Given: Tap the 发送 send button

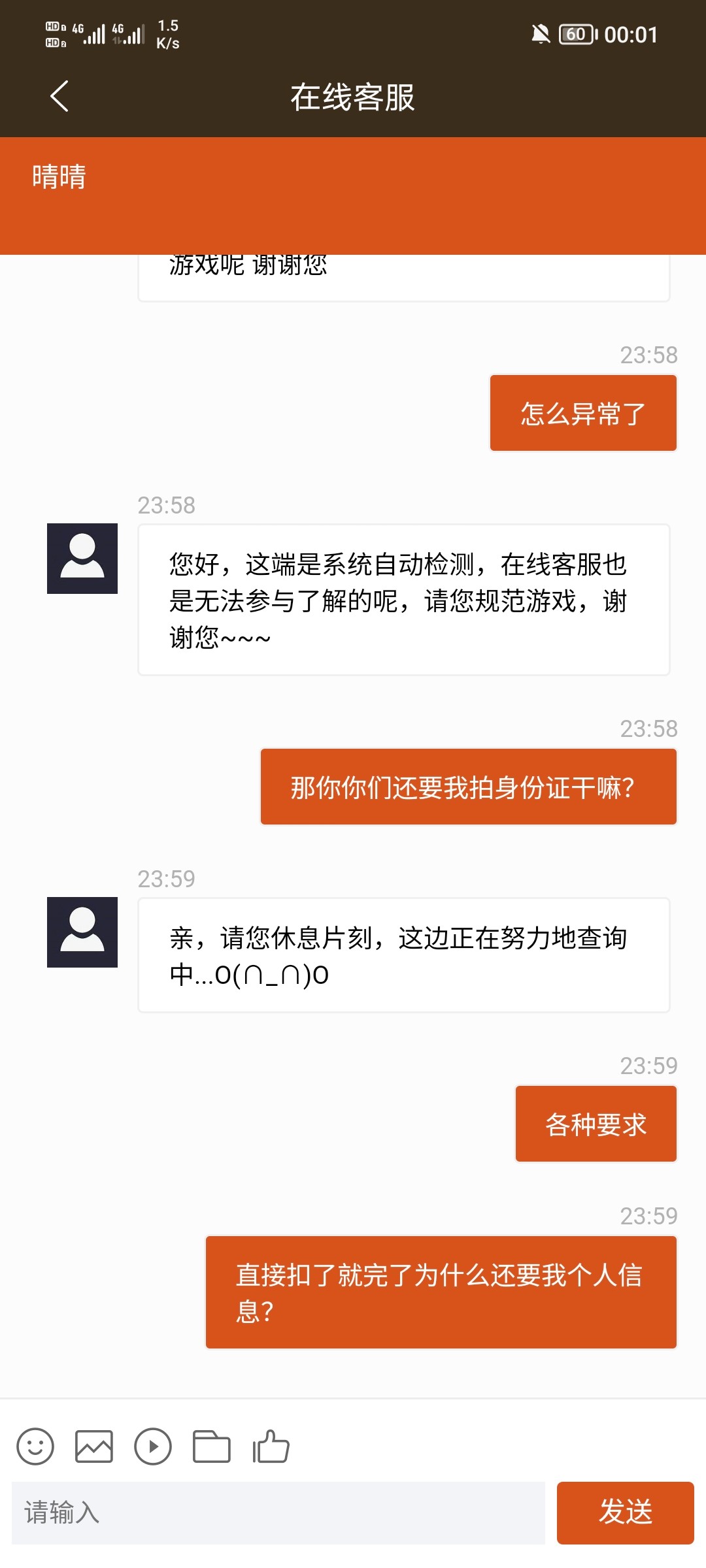Looking at the screenshot, I should coord(625,1513).
